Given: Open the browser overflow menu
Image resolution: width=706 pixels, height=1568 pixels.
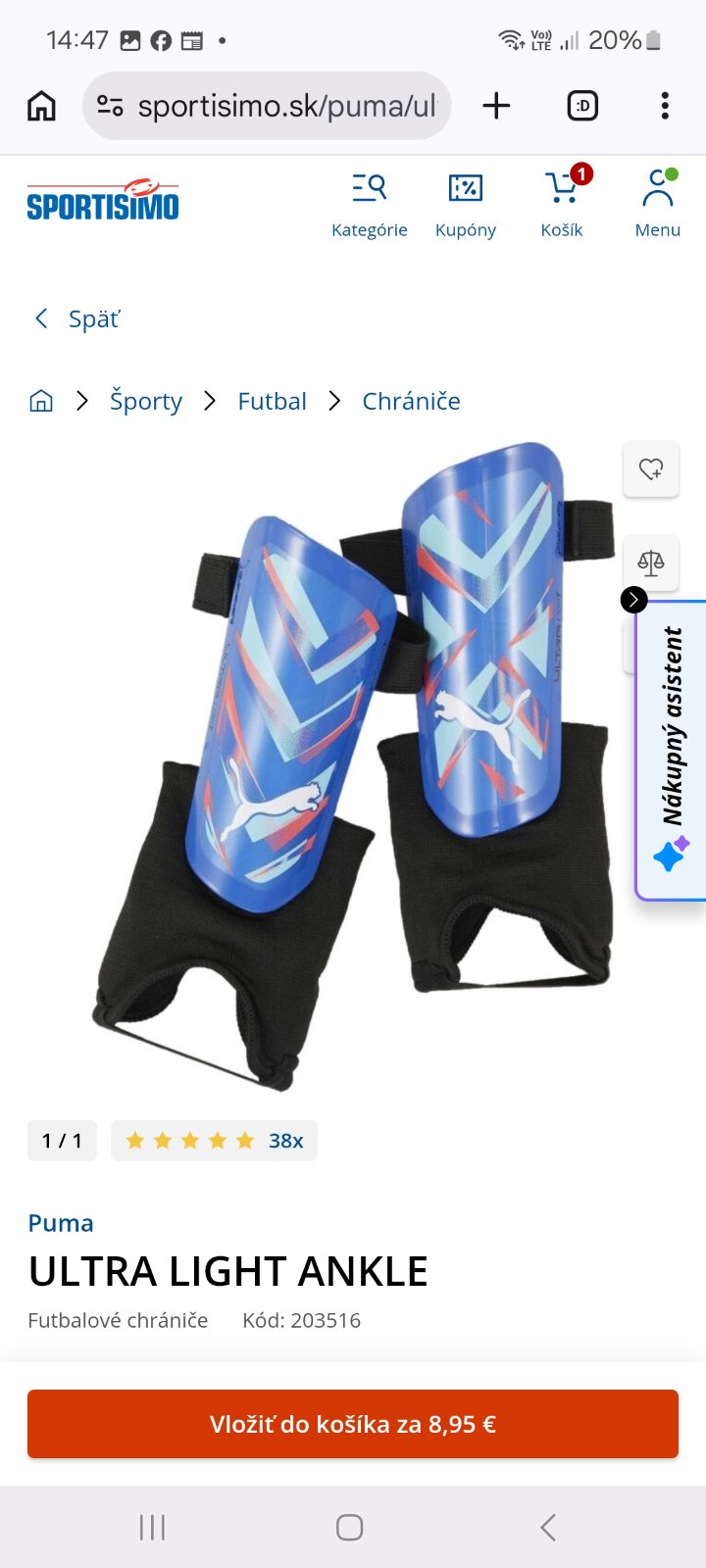Looking at the screenshot, I should (x=665, y=106).
